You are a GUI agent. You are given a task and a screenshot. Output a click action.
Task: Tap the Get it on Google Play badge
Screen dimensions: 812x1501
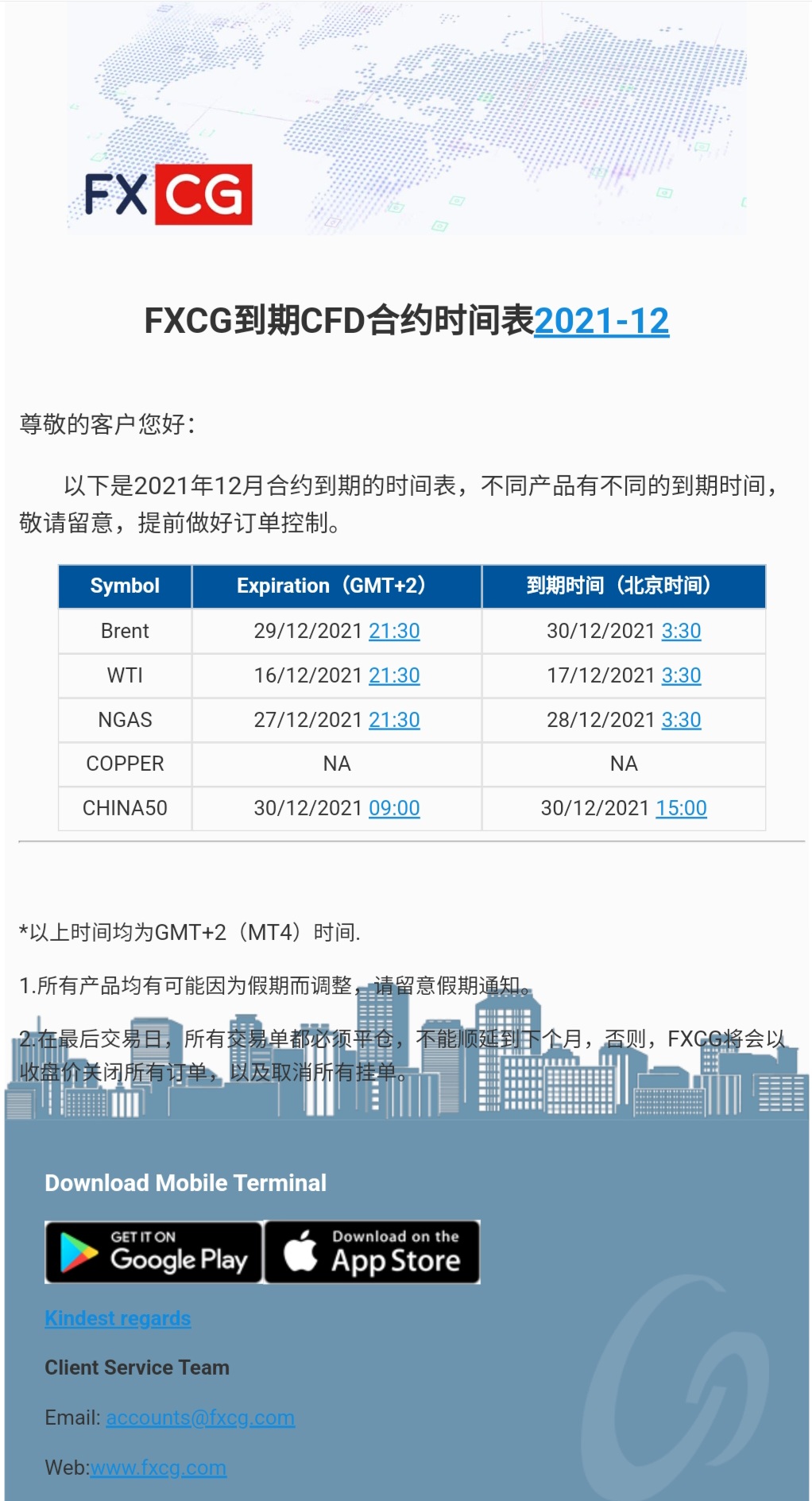(x=154, y=1251)
